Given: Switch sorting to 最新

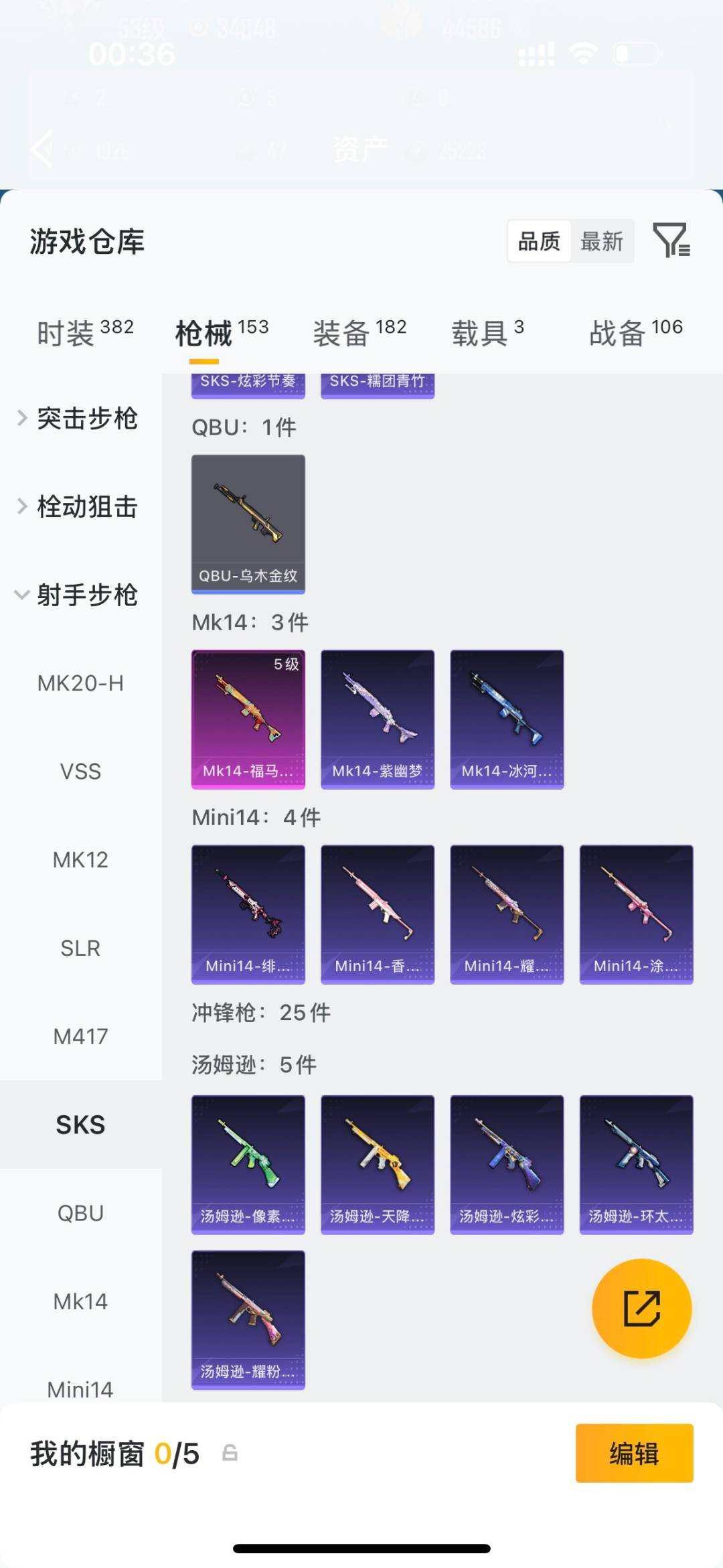Looking at the screenshot, I should [602, 242].
